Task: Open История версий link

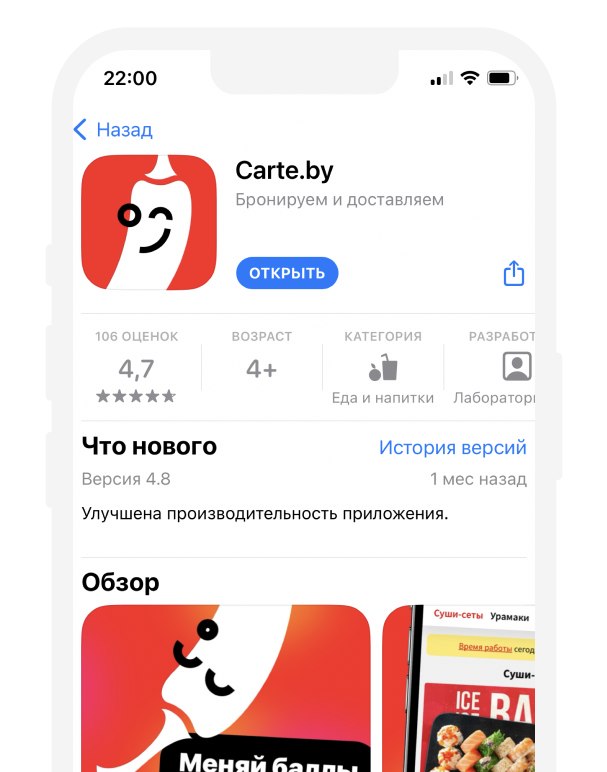Action: pos(452,448)
